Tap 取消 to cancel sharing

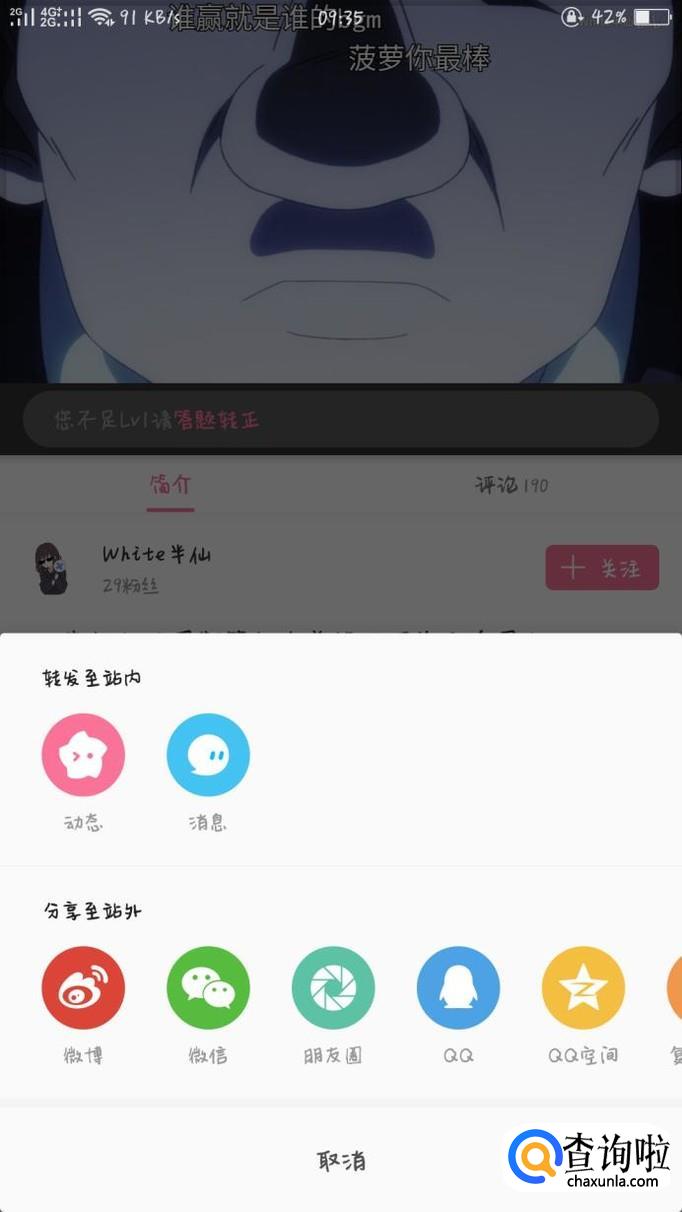341,1160
